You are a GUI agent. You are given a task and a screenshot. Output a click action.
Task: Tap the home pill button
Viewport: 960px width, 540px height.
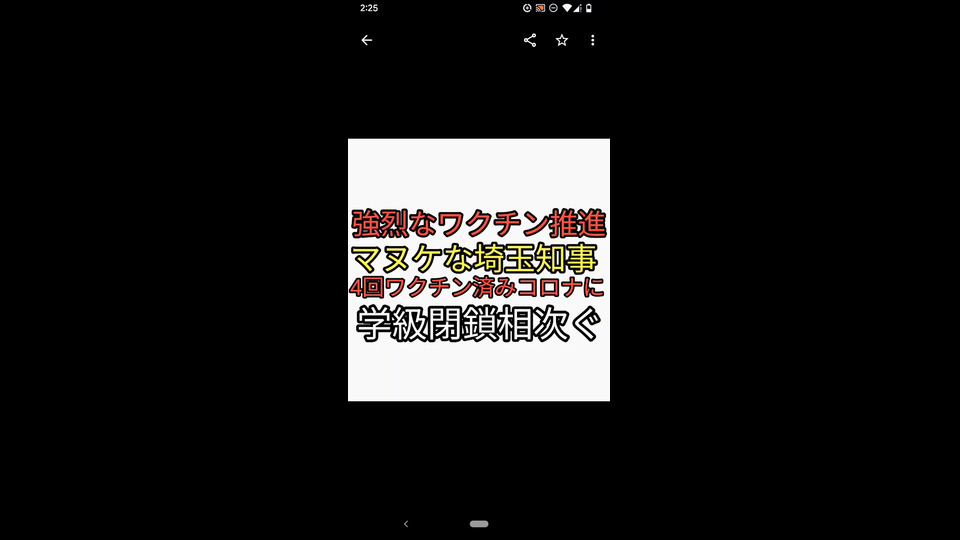(479, 523)
